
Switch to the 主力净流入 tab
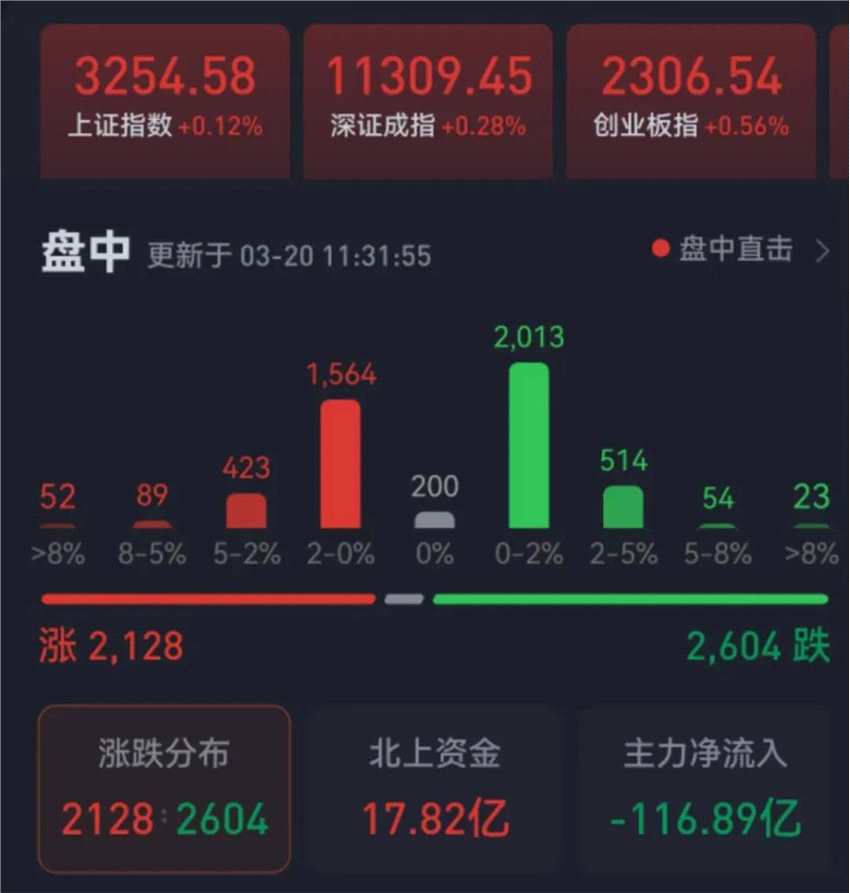point(705,788)
